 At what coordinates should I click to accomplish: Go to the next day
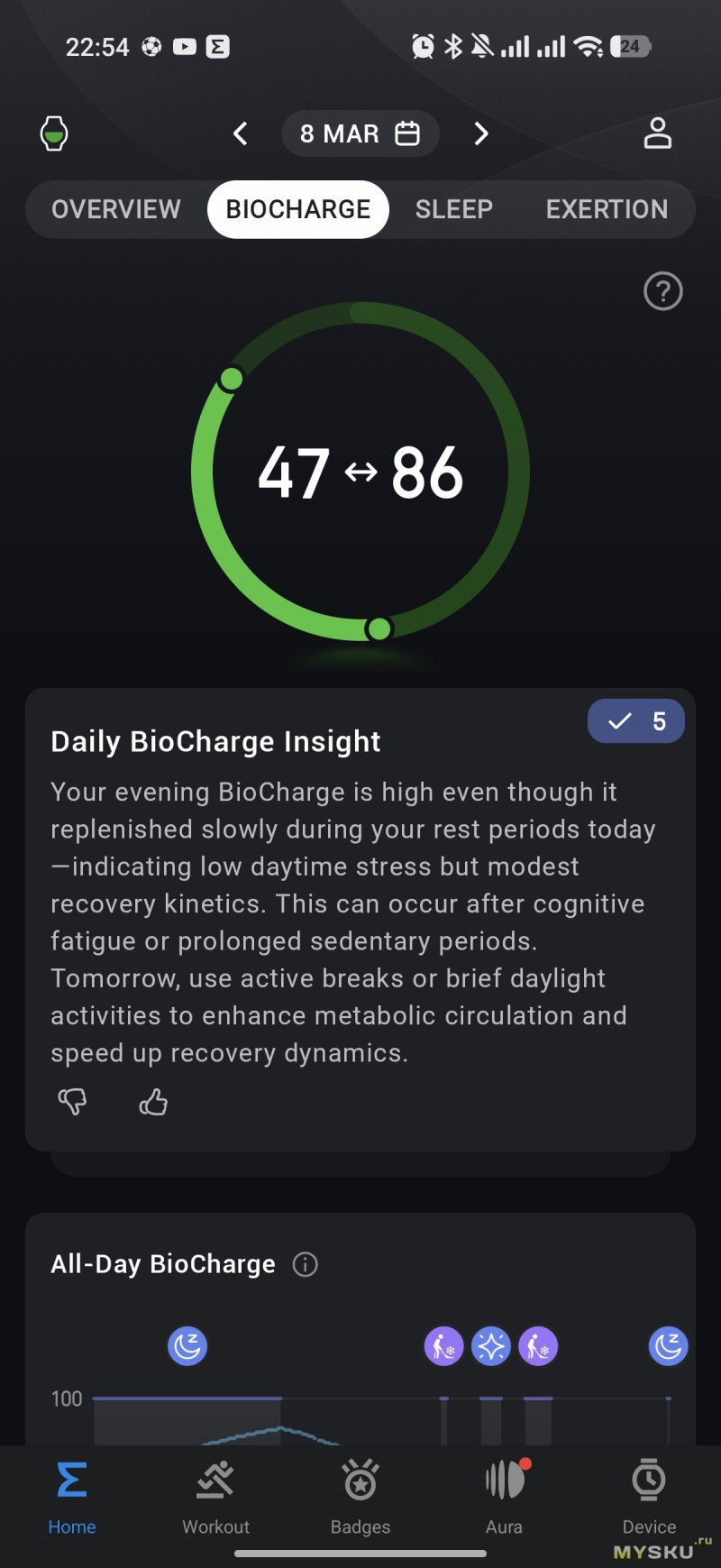click(x=480, y=134)
